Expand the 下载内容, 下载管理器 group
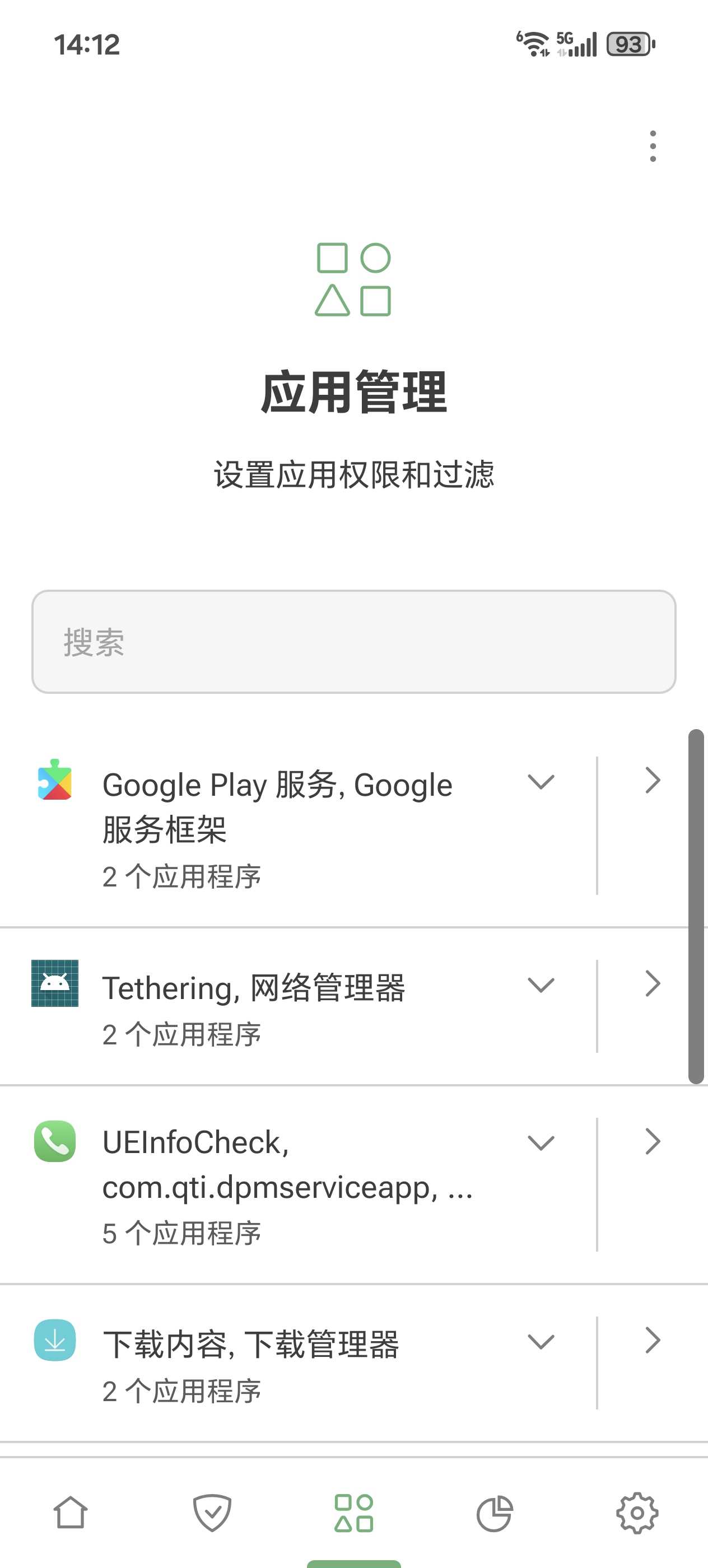Viewport: 708px width, 1568px height. [x=541, y=1342]
